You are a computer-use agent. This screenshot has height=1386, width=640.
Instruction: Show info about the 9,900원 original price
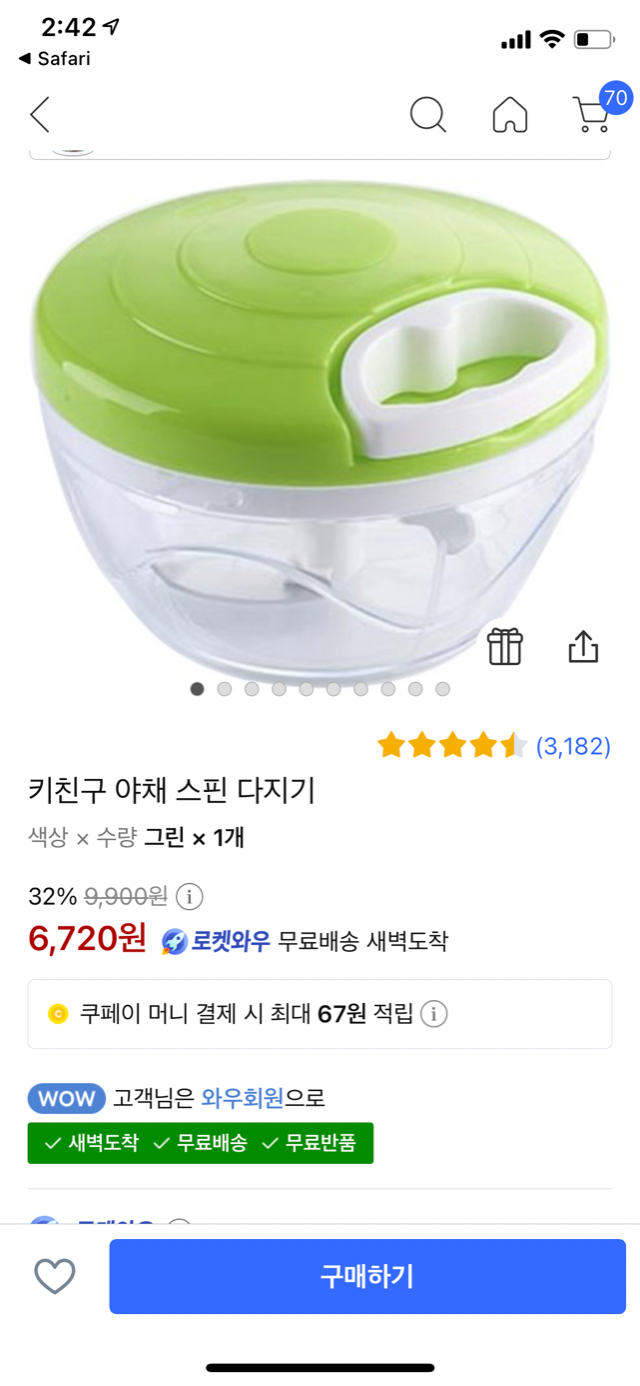coord(190,895)
